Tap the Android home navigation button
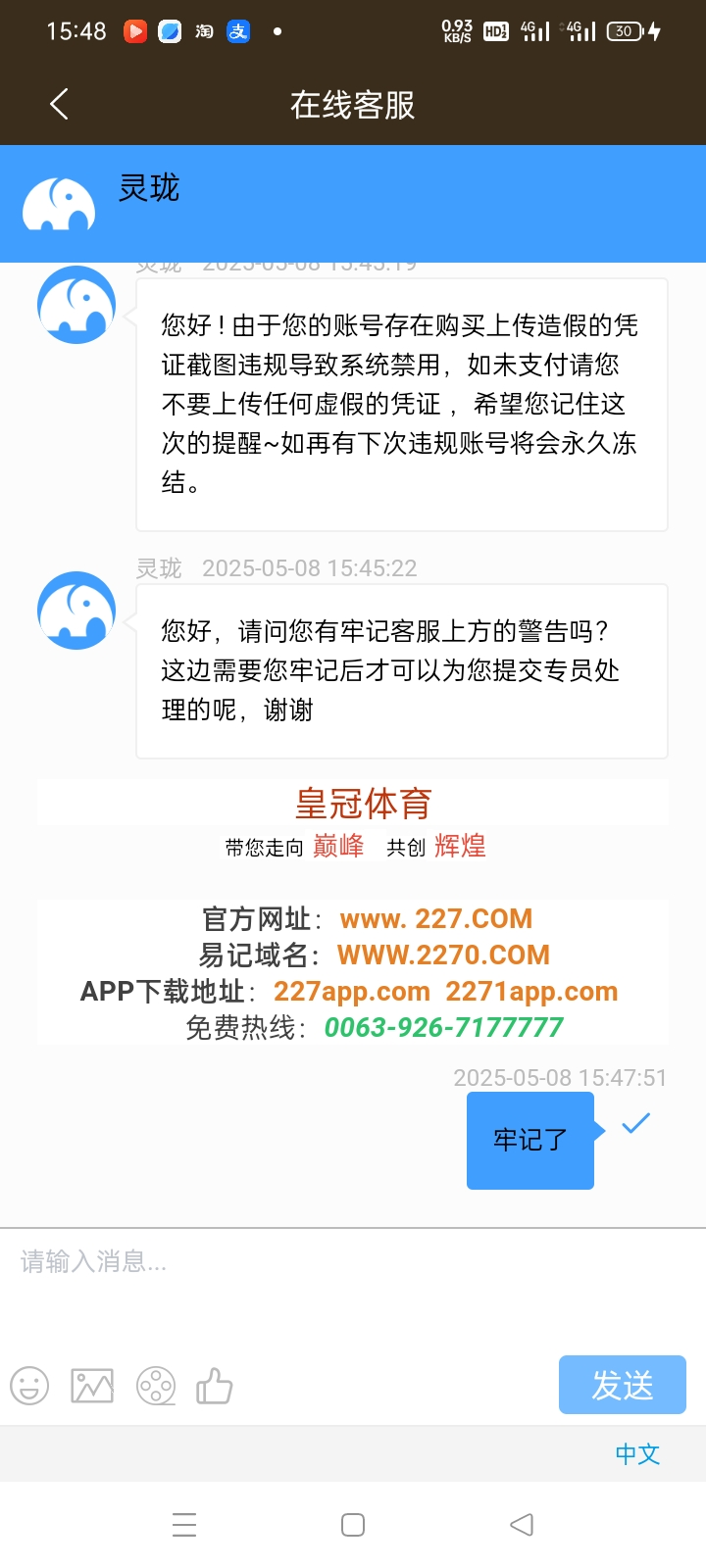Viewport: 706px width, 1568px height. click(x=351, y=1525)
